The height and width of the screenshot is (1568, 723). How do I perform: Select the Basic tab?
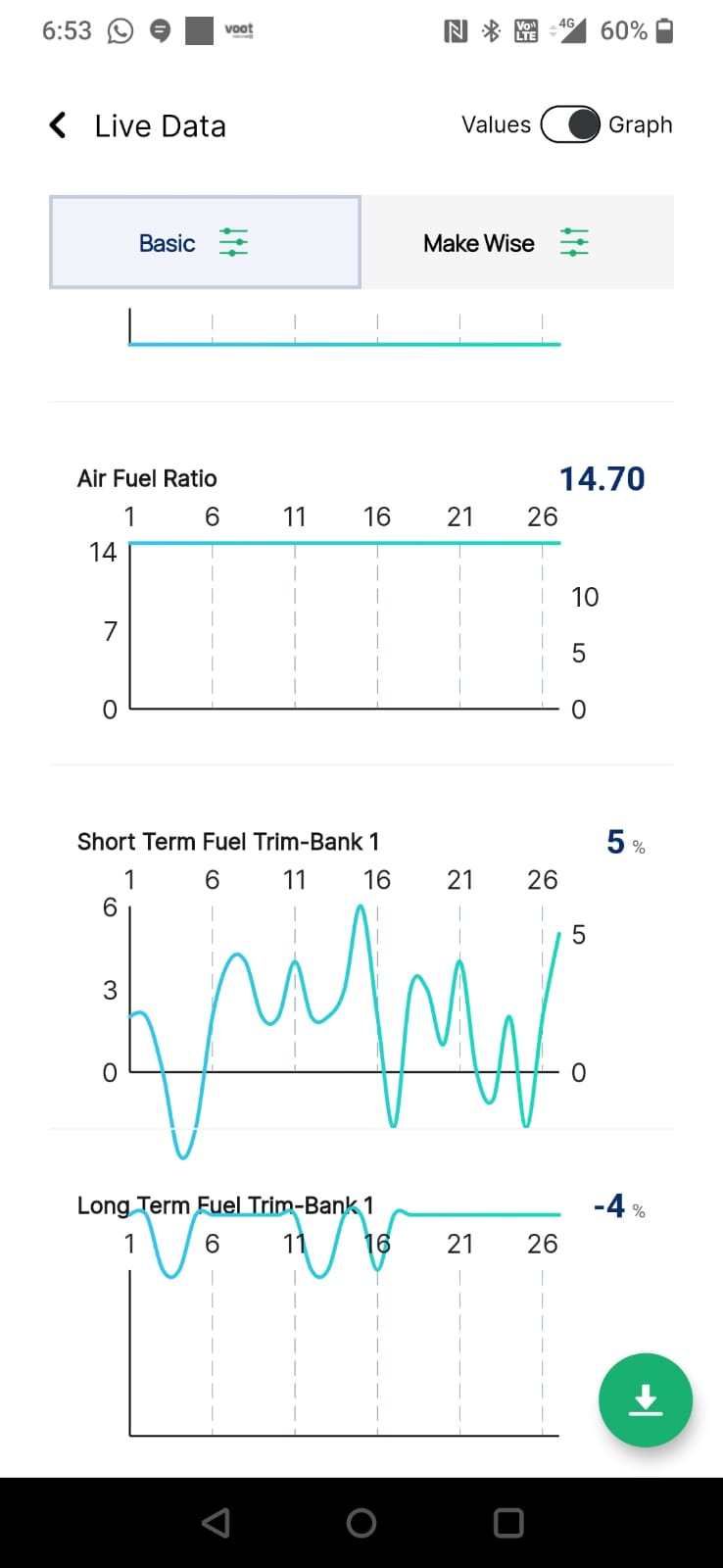(204, 242)
